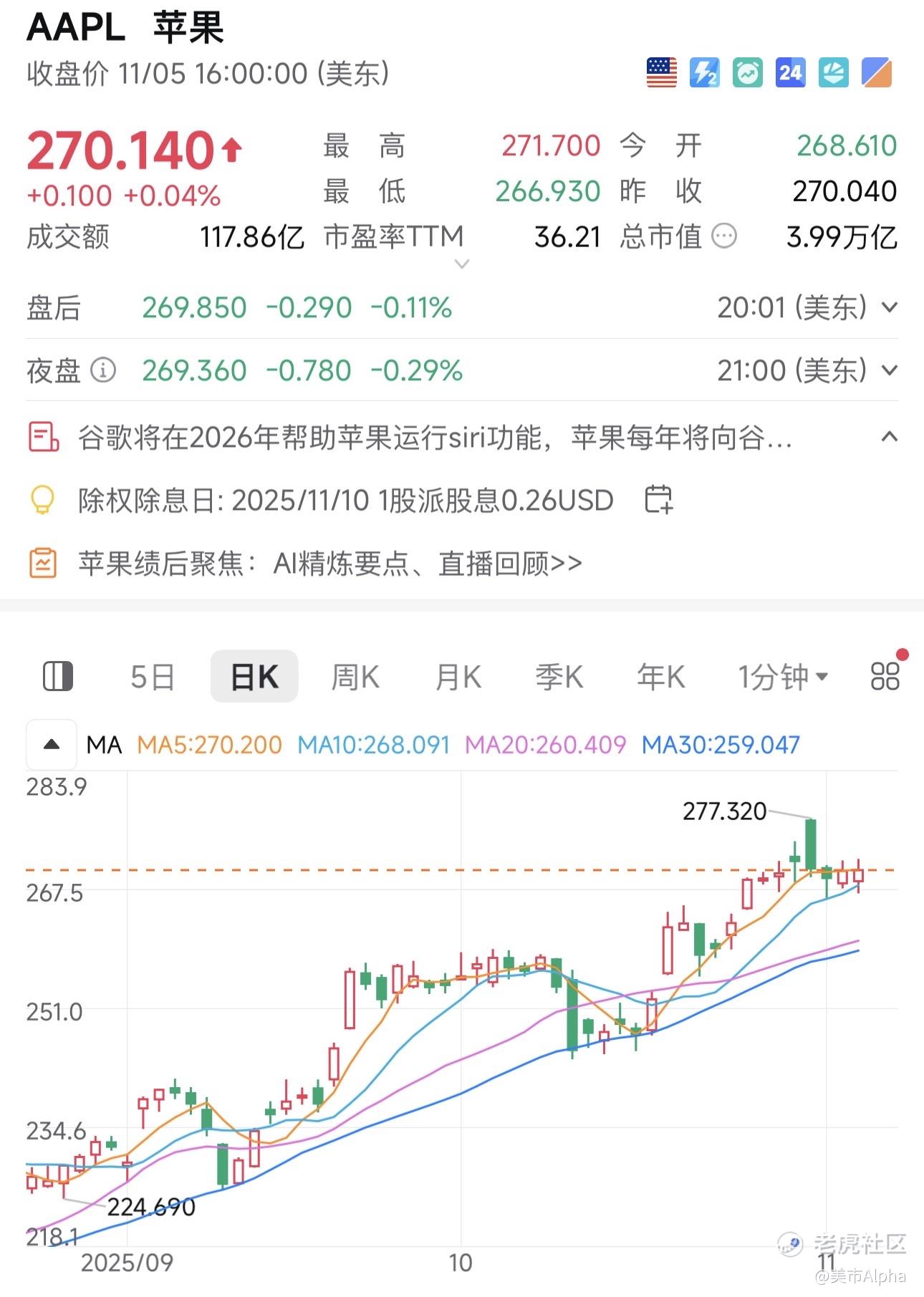Viewport: 924px width, 1297px height.
Task: Tap the alarm clock price alert badge
Action: [x=748, y=73]
